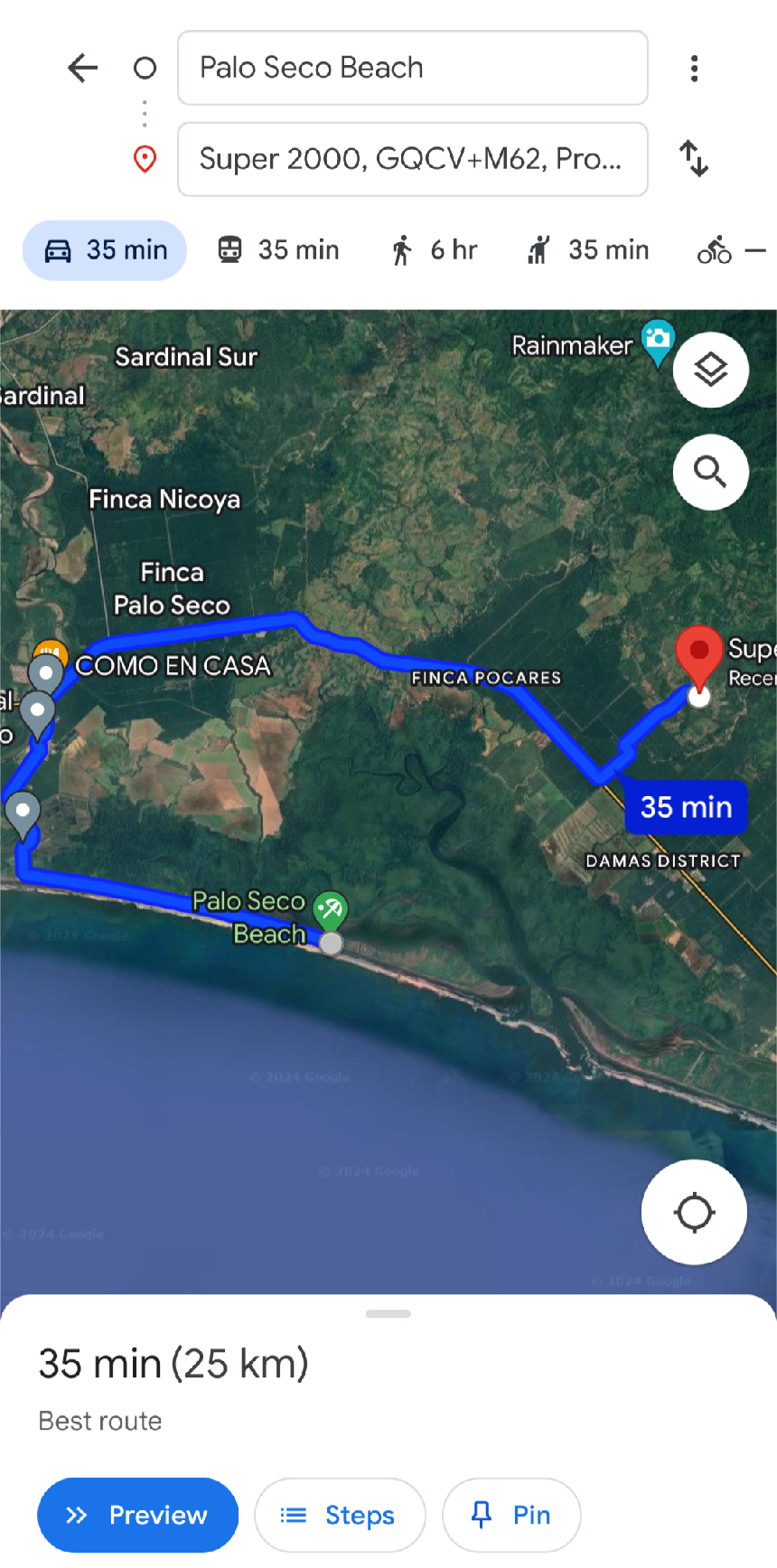The height and width of the screenshot is (1568, 777).
Task: Center map on my current location
Action: 694,1212
